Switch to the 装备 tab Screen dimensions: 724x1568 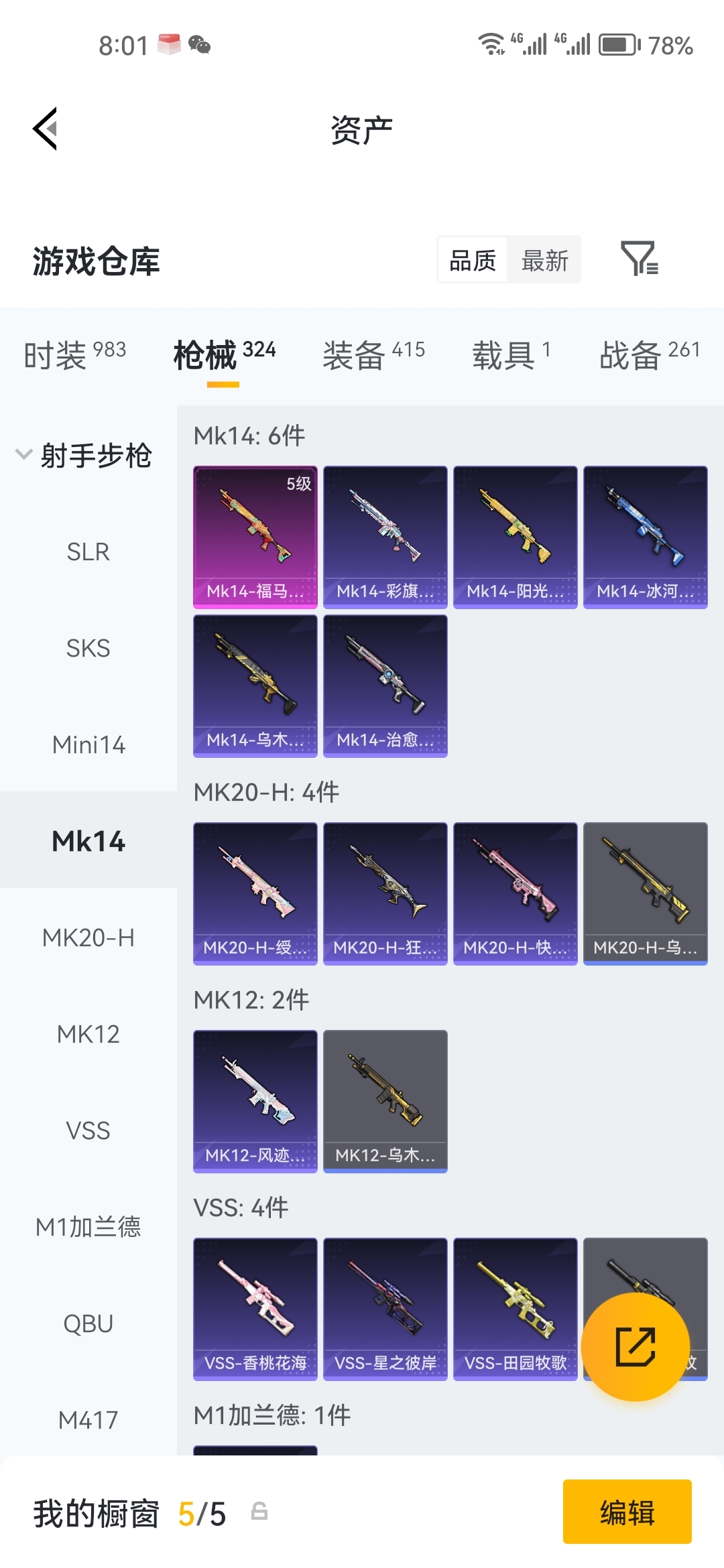coord(374,354)
